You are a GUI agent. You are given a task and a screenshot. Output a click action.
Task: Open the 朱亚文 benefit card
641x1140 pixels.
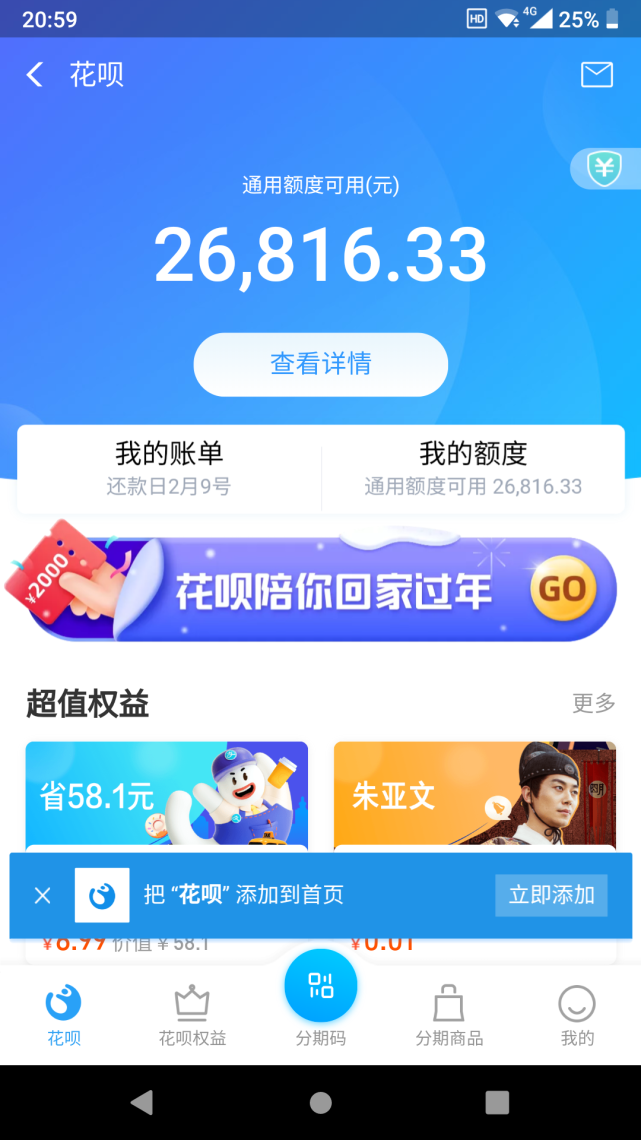475,797
